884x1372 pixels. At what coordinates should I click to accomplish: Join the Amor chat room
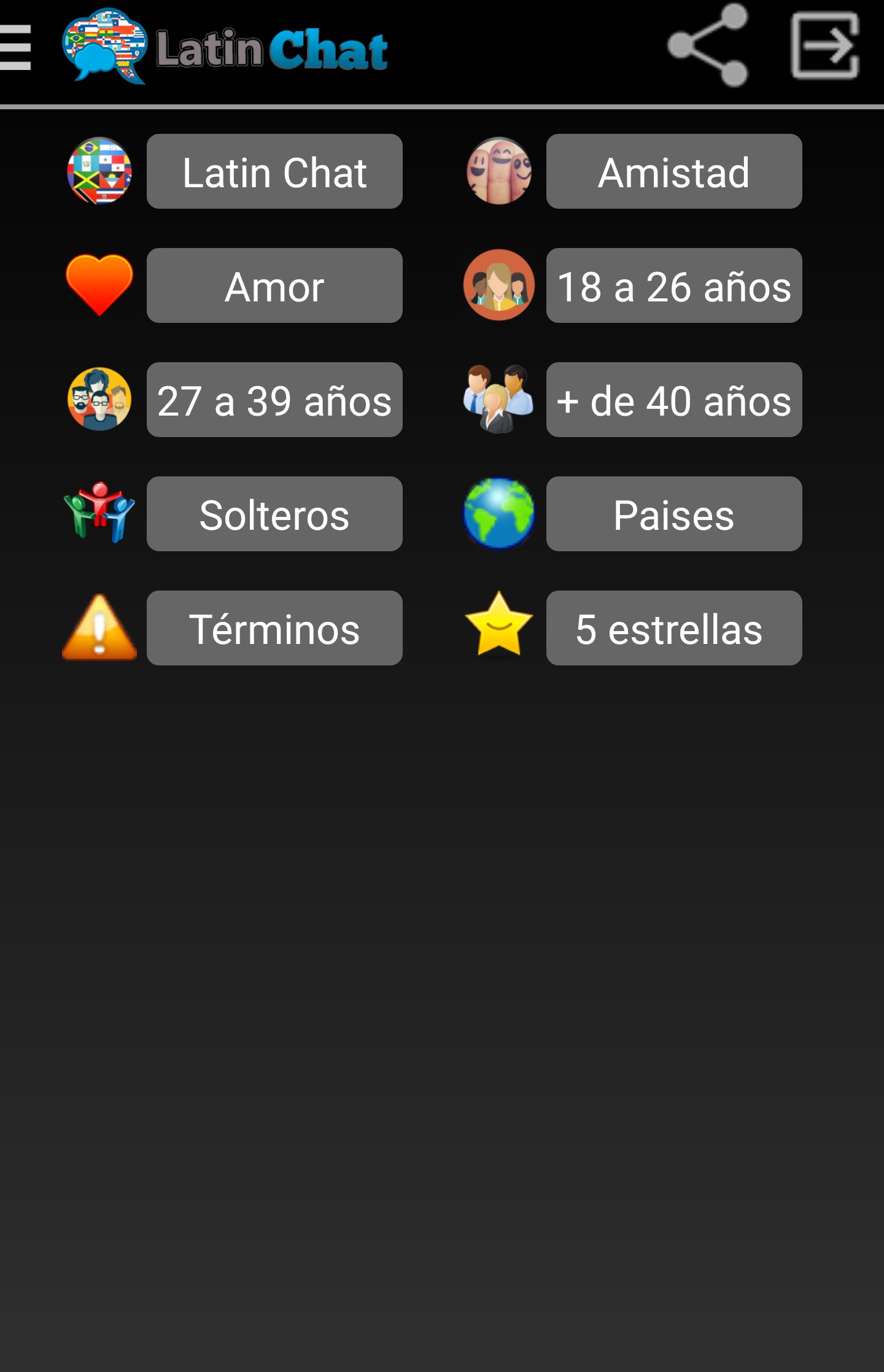(274, 285)
